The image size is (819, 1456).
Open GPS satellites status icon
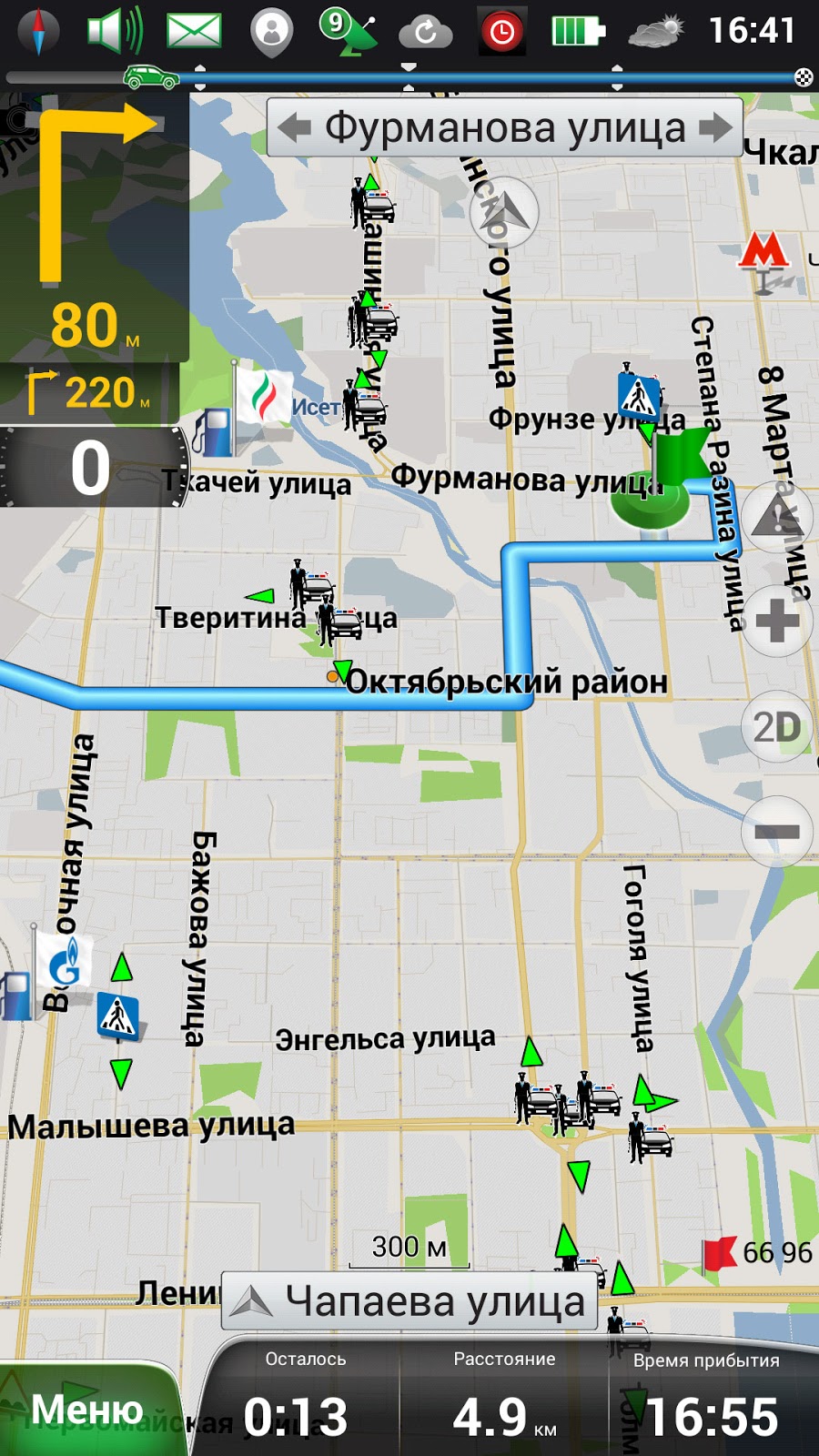pos(347,31)
